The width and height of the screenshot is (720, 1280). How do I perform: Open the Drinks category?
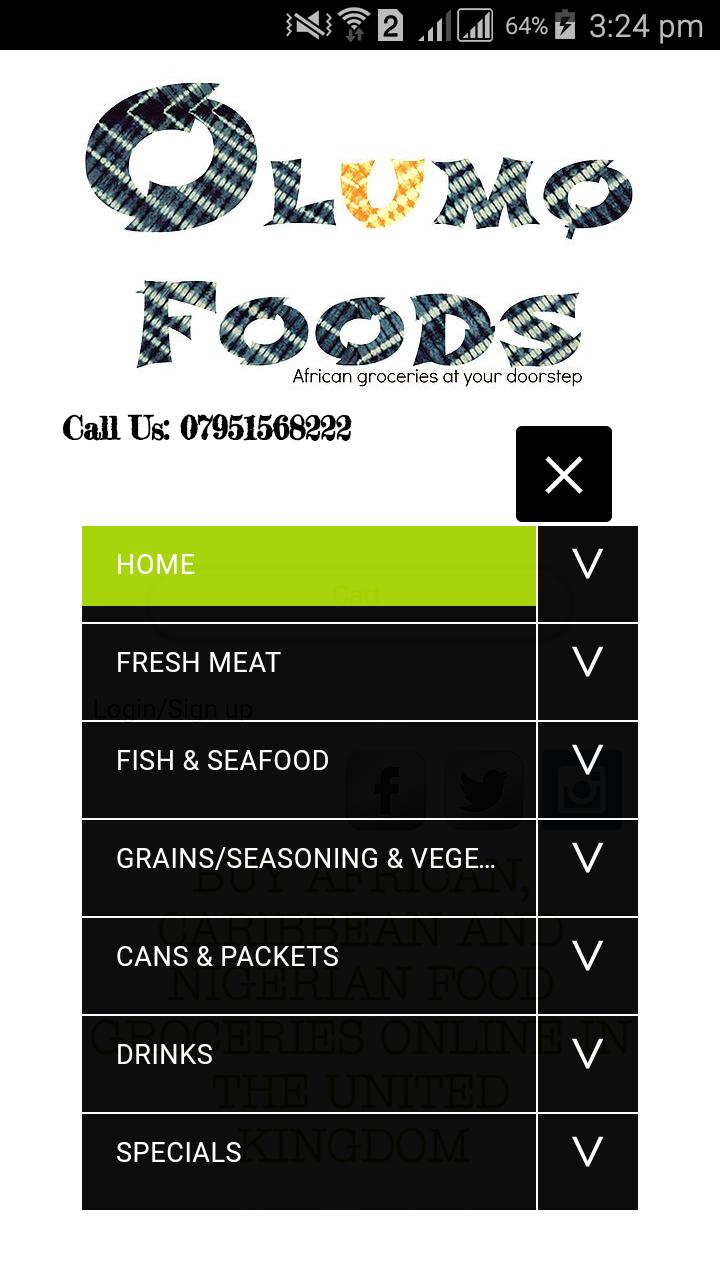pyautogui.click(x=308, y=1055)
